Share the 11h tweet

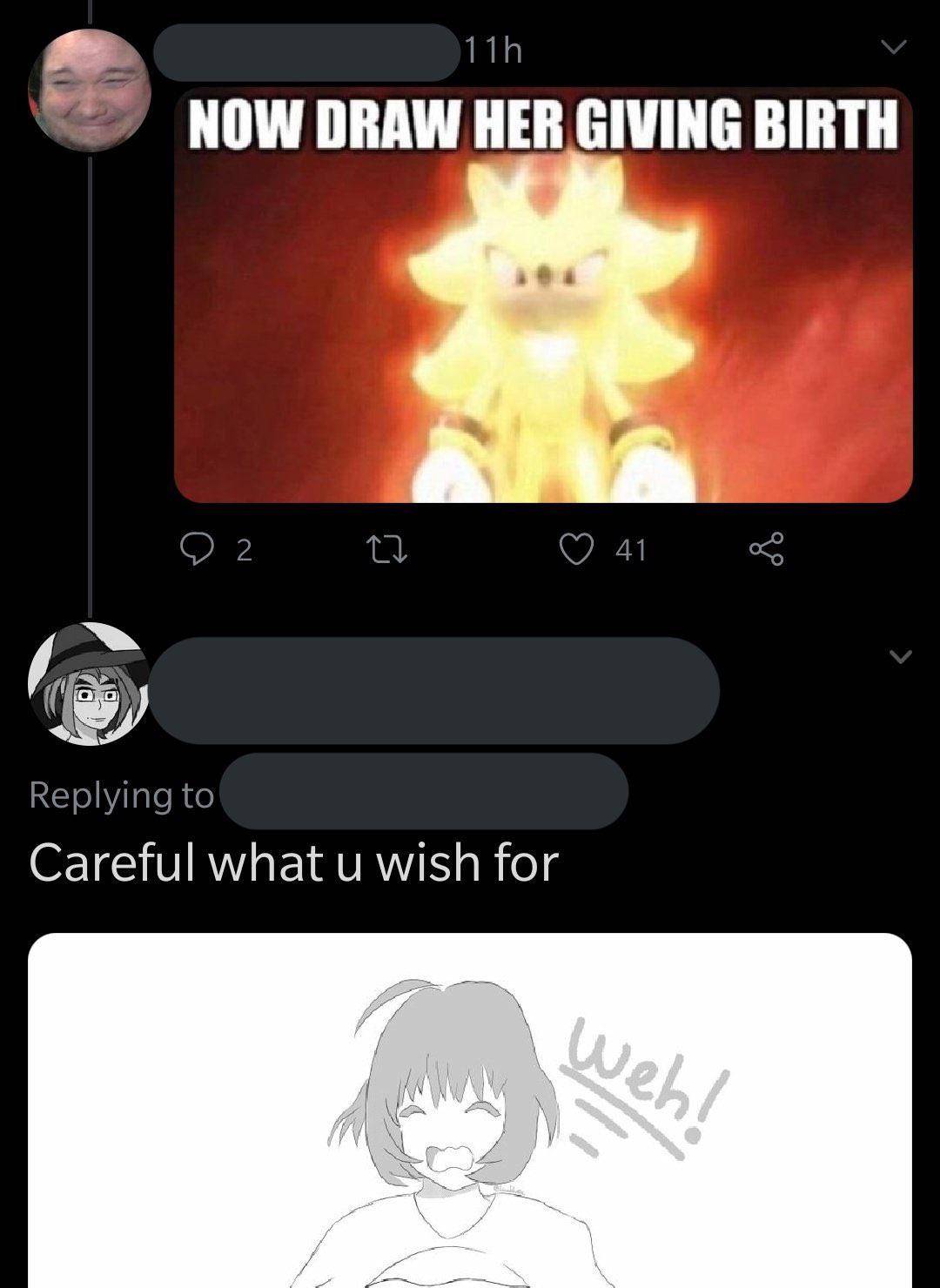coord(766,549)
